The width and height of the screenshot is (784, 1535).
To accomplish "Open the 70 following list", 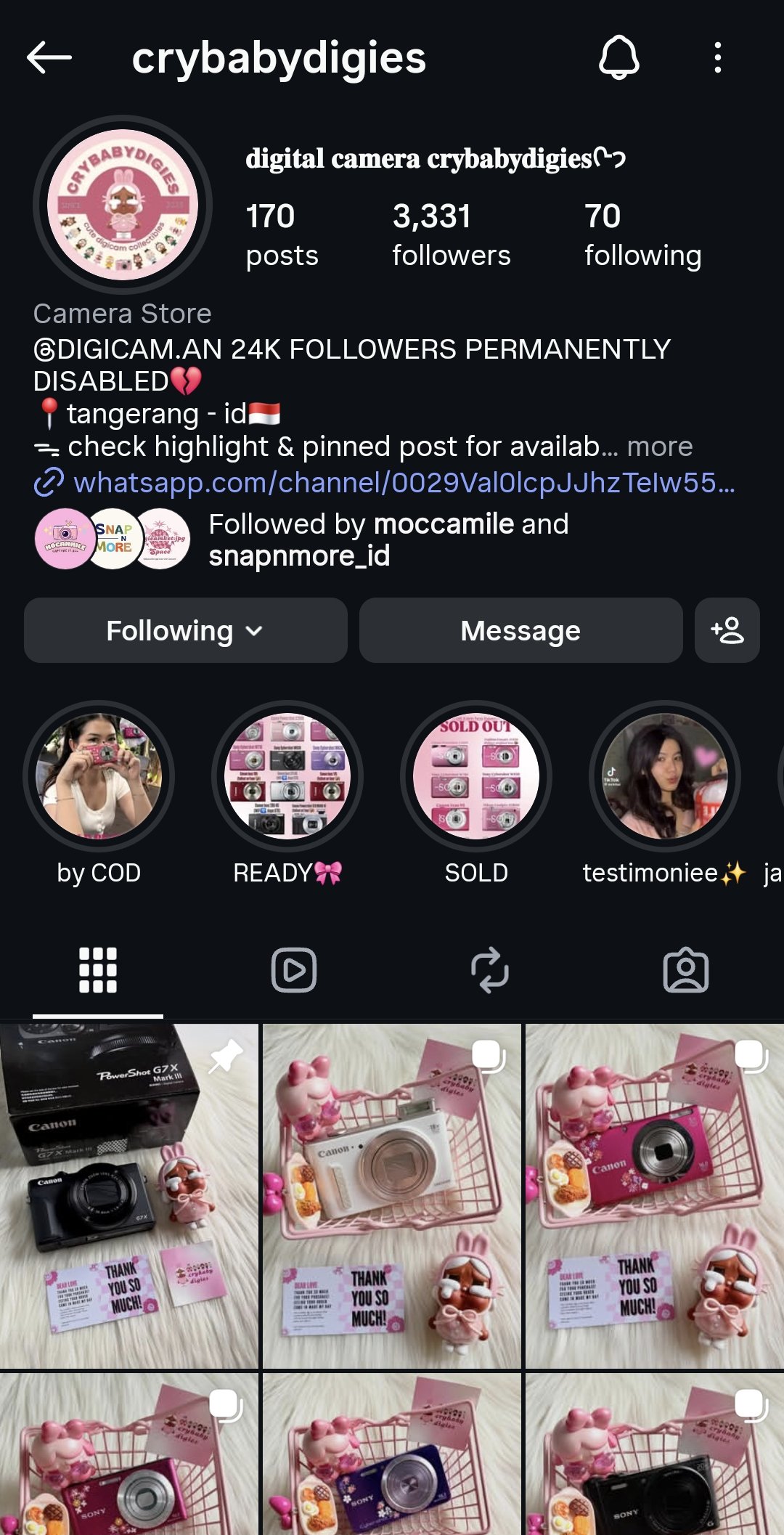I will click(x=642, y=235).
